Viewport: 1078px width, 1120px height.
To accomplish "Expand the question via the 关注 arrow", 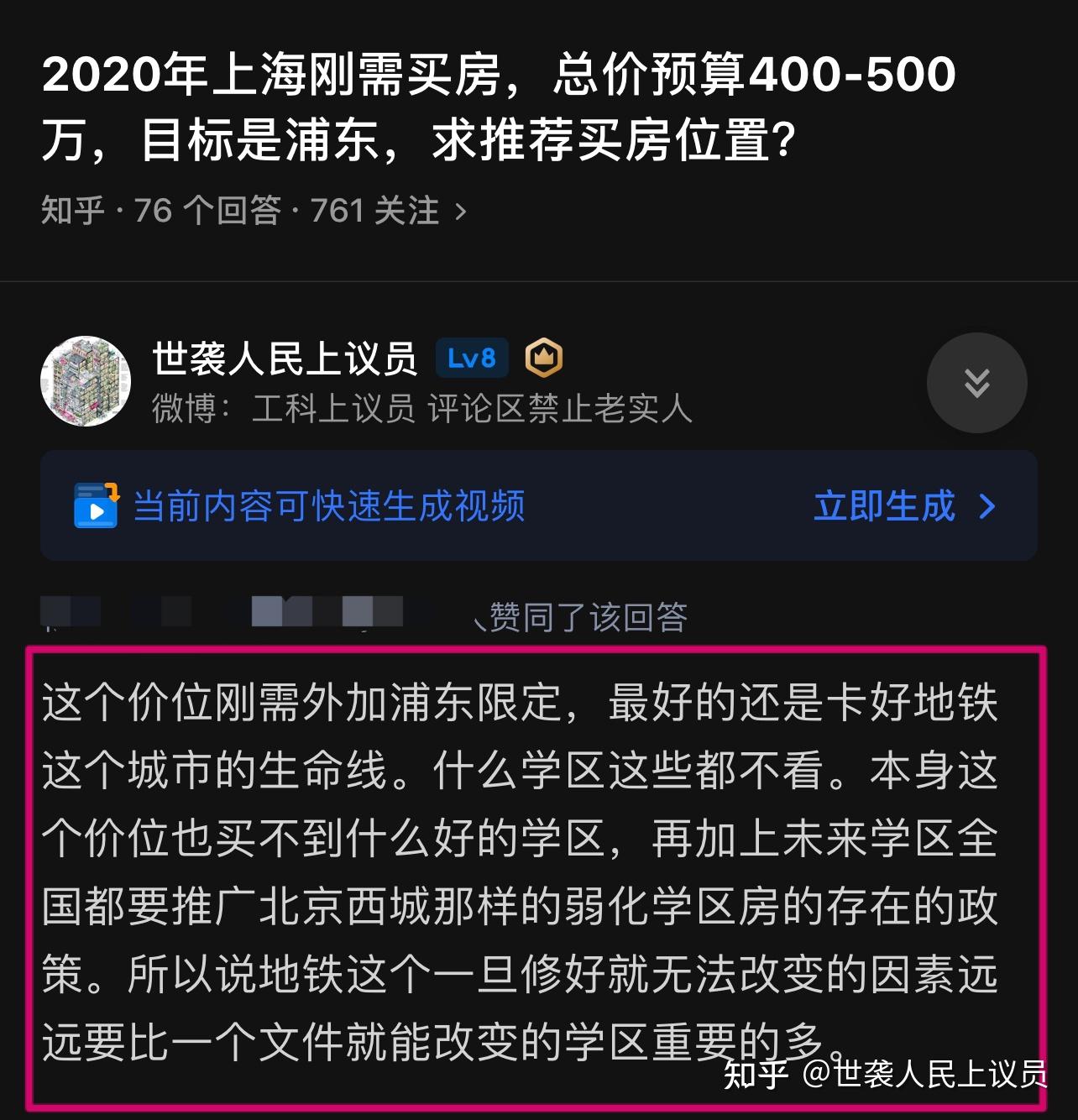I will coord(461,212).
